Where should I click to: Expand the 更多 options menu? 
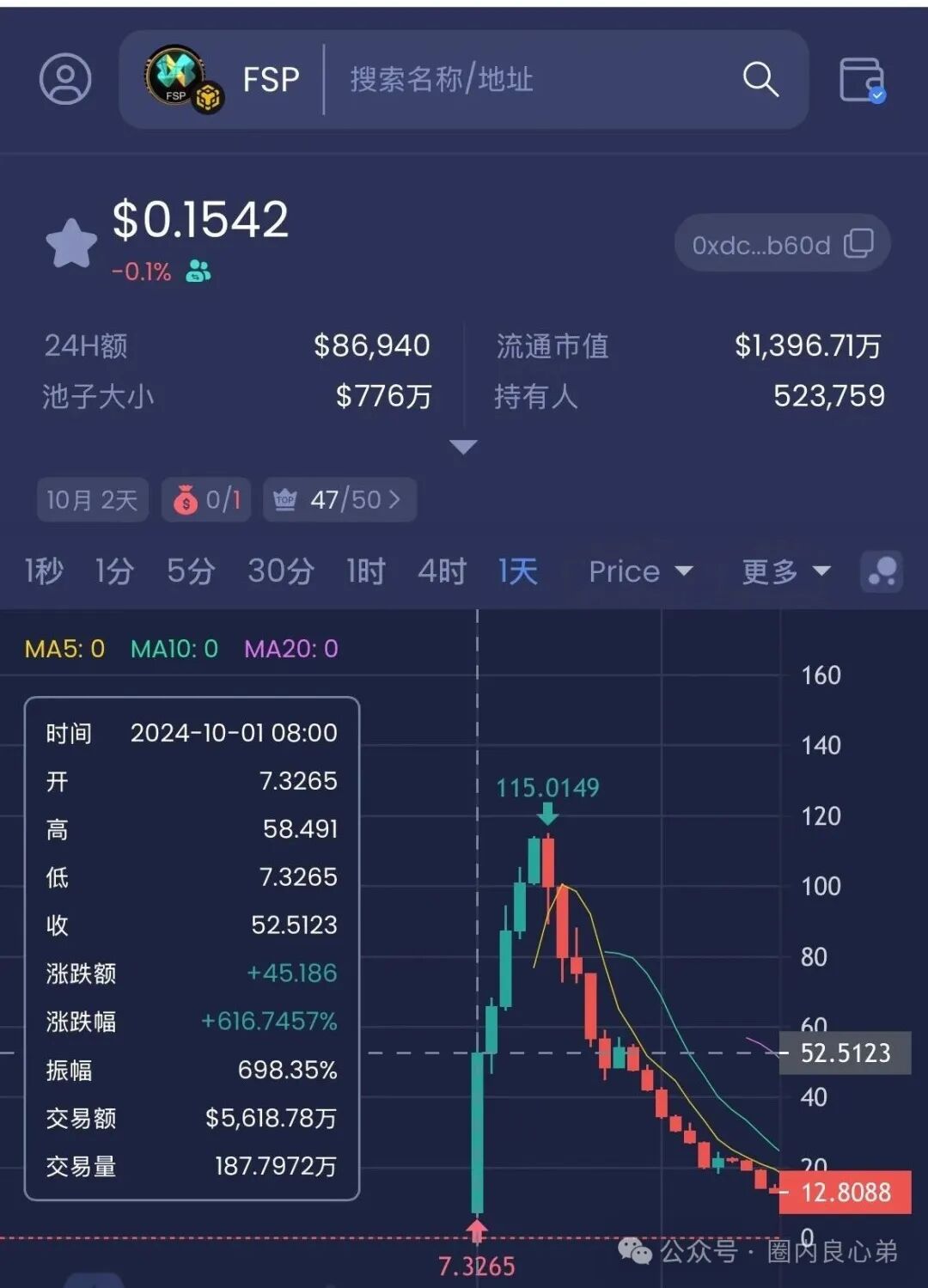[x=784, y=571]
